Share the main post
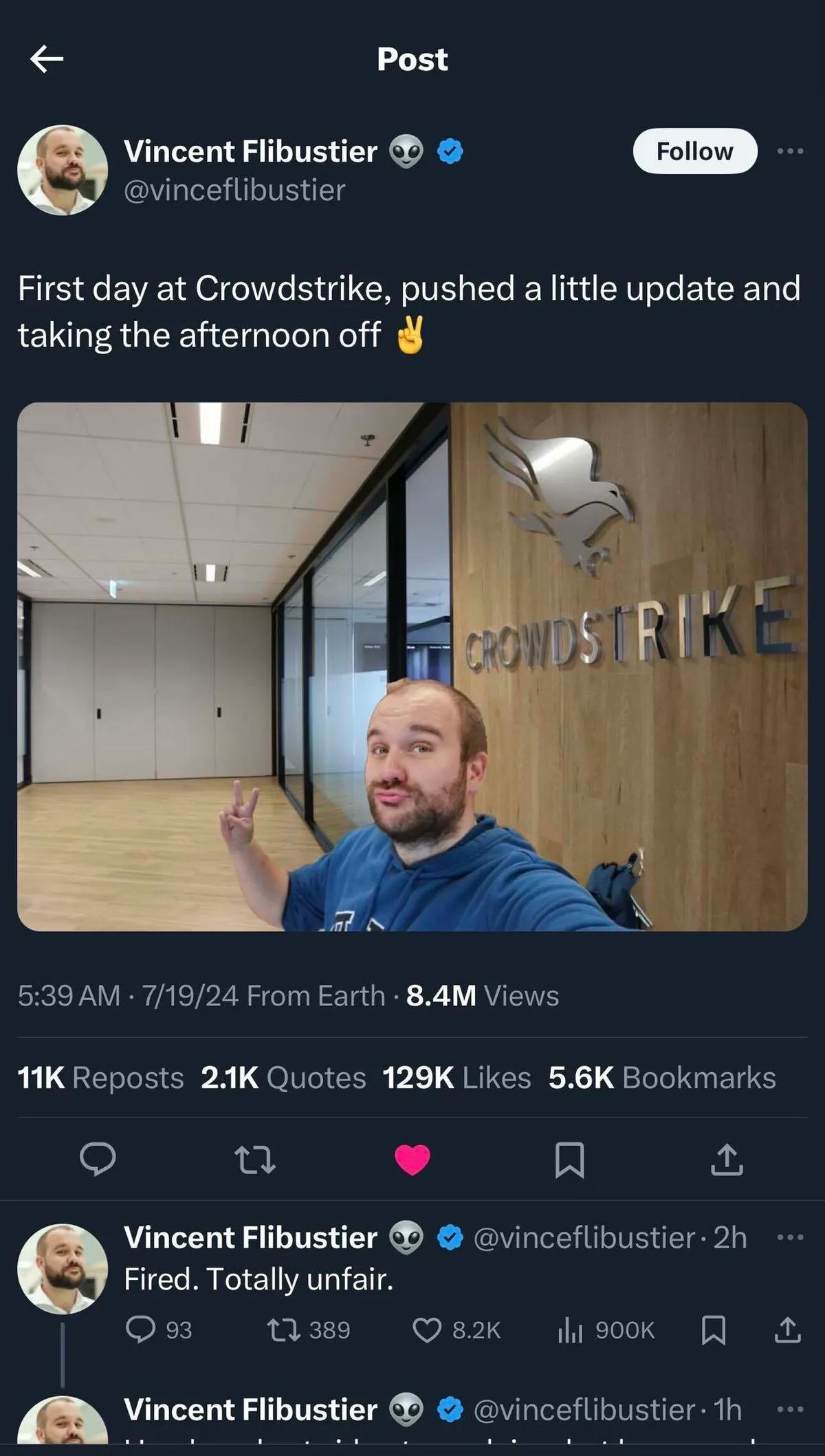825x1456 pixels. coord(727,1160)
